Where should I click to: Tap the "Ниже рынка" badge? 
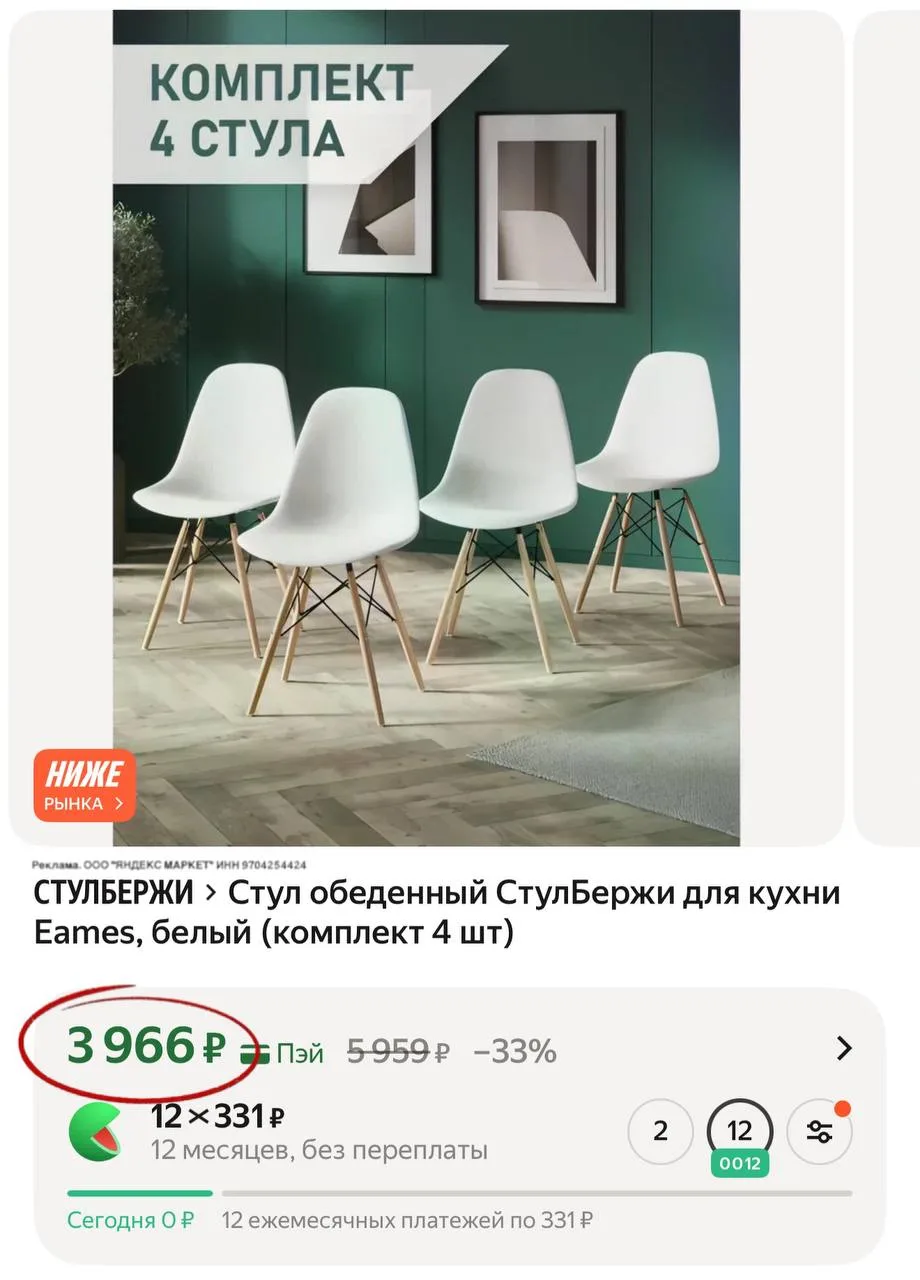pos(85,785)
